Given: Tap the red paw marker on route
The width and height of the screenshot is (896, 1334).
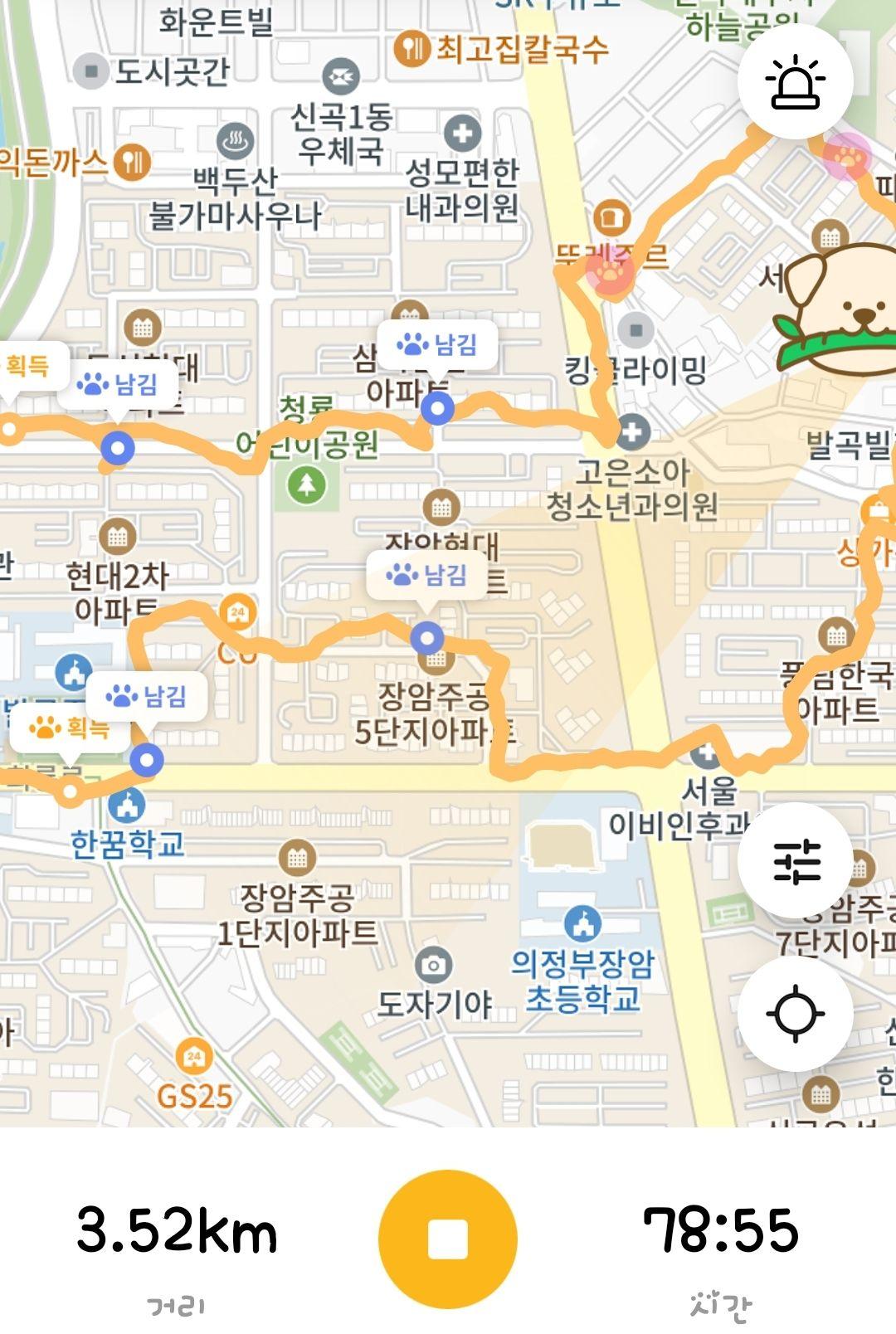Looking at the screenshot, I should [x=610, y=270].
